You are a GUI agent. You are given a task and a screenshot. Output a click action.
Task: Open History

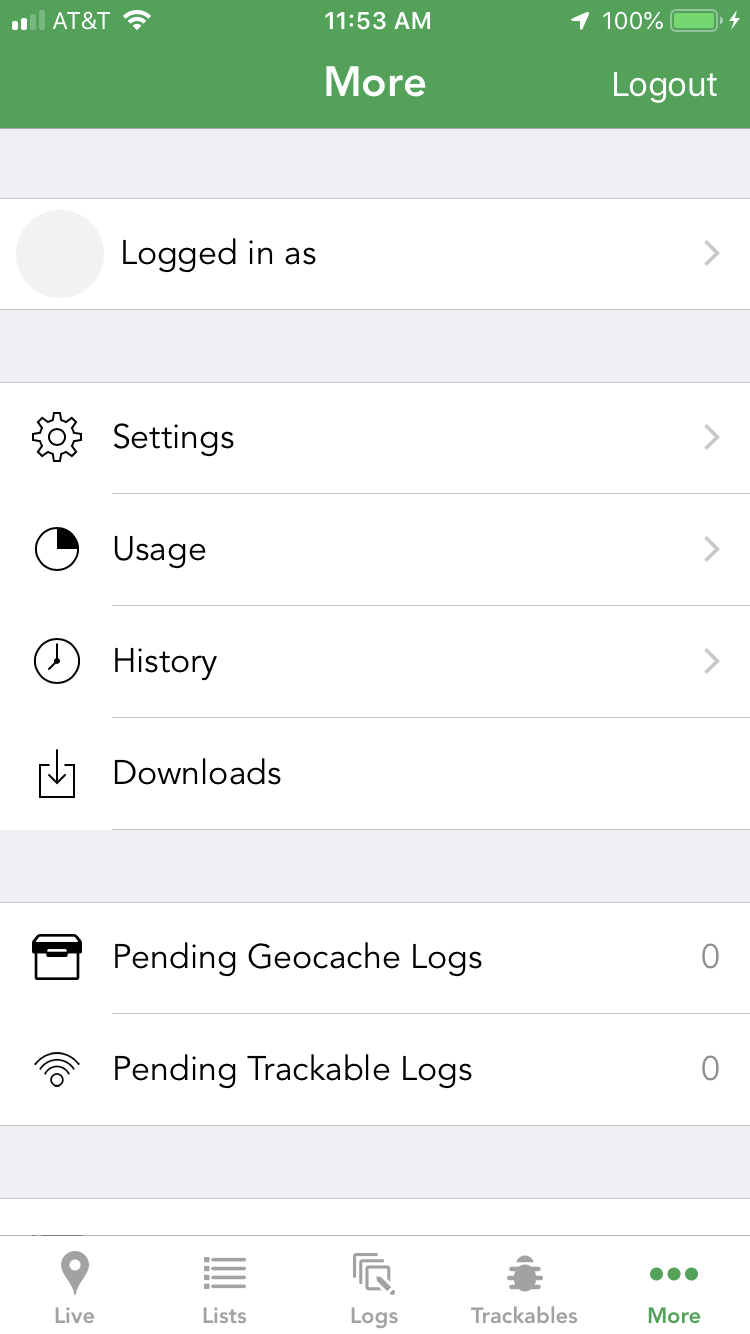click(x=375, y=662)
